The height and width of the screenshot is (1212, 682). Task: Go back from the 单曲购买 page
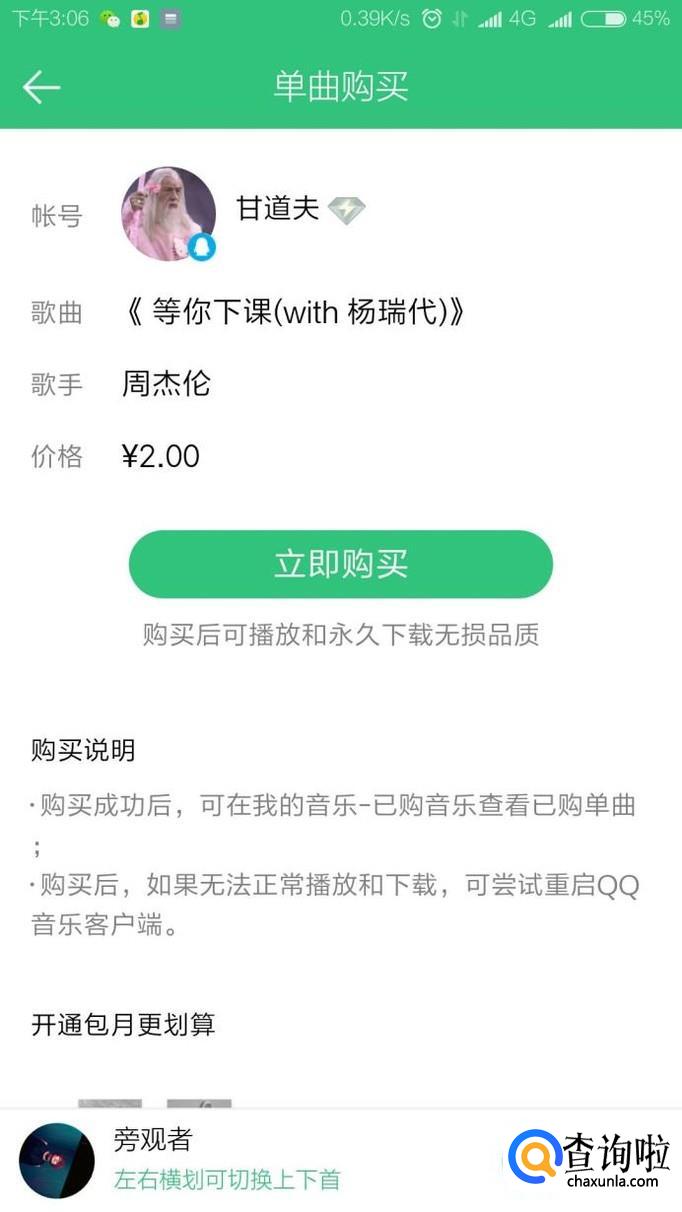coord(42,87)
